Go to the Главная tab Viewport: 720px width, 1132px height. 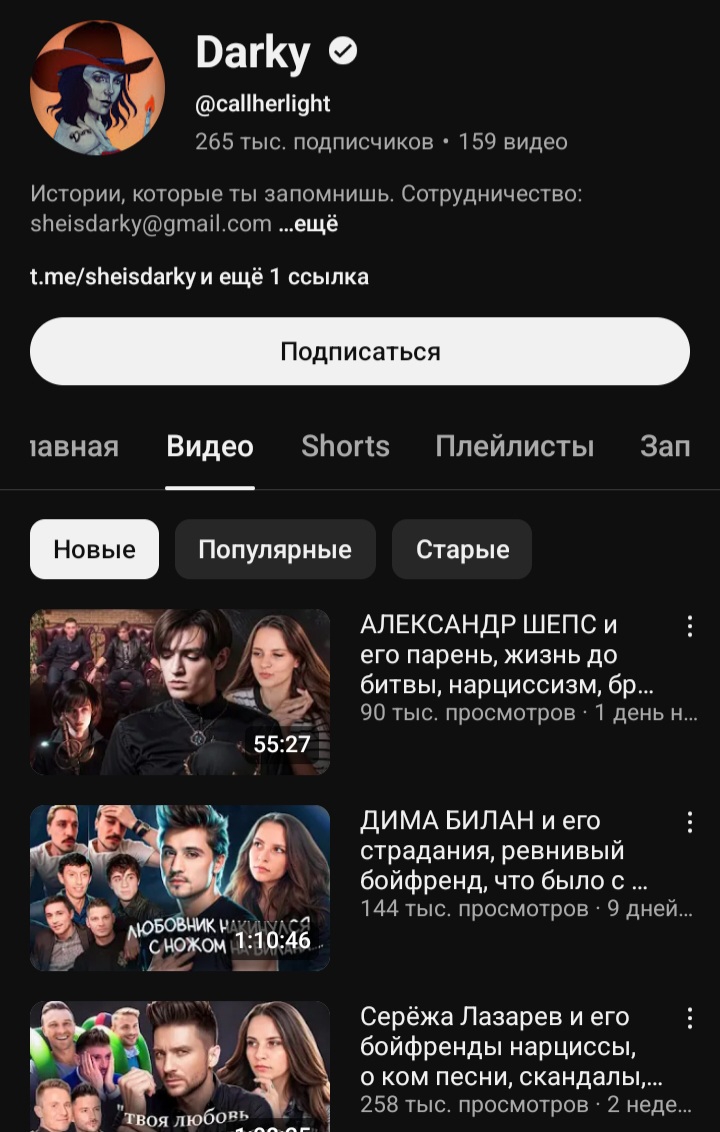pos(74,446)
